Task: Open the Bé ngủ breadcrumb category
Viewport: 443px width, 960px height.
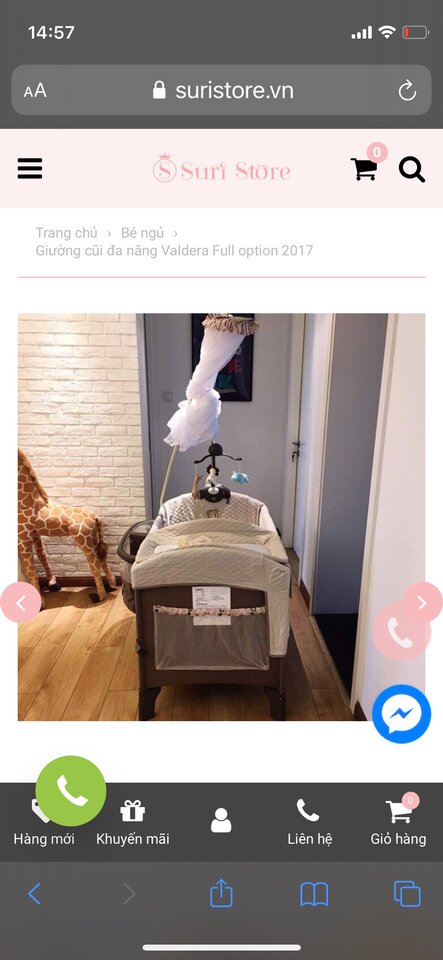Action: (x=143, y=233)
